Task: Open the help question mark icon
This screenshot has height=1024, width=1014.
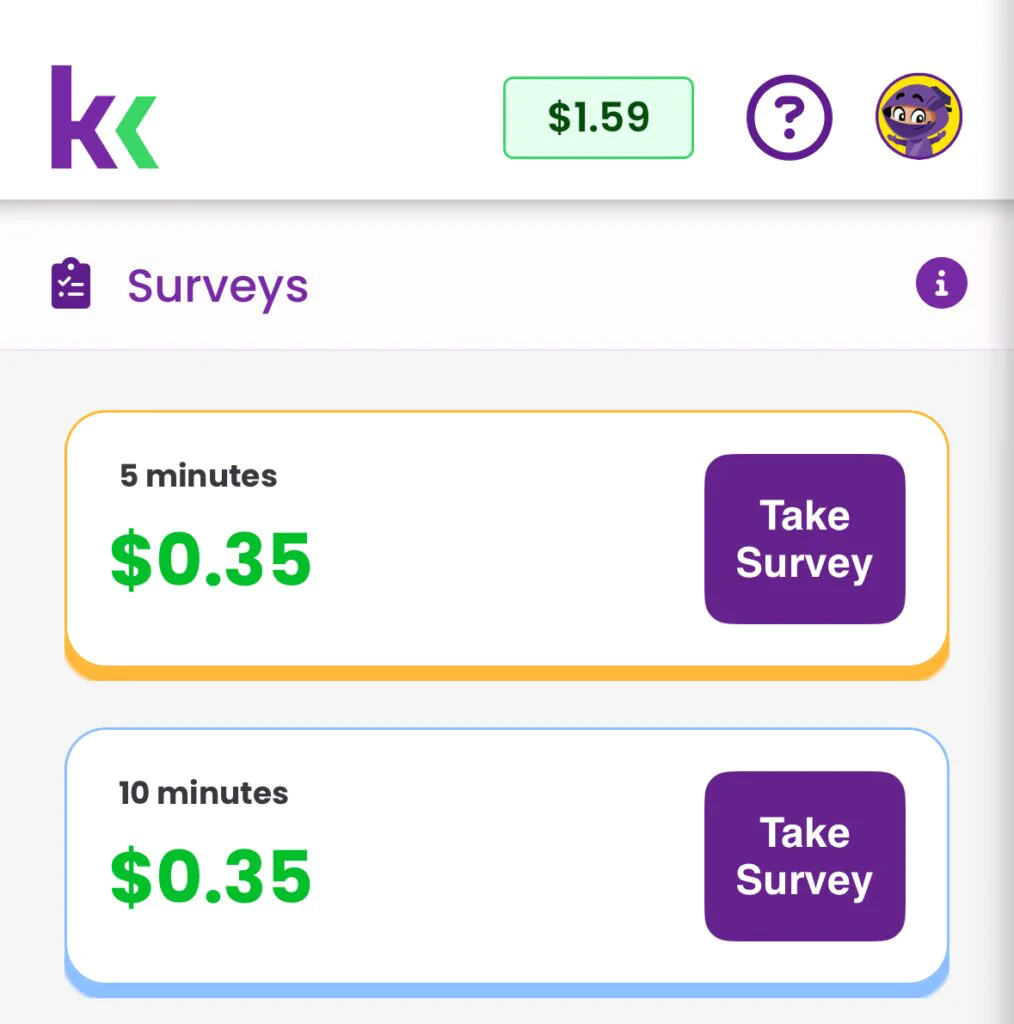Action: coord(789,118)
